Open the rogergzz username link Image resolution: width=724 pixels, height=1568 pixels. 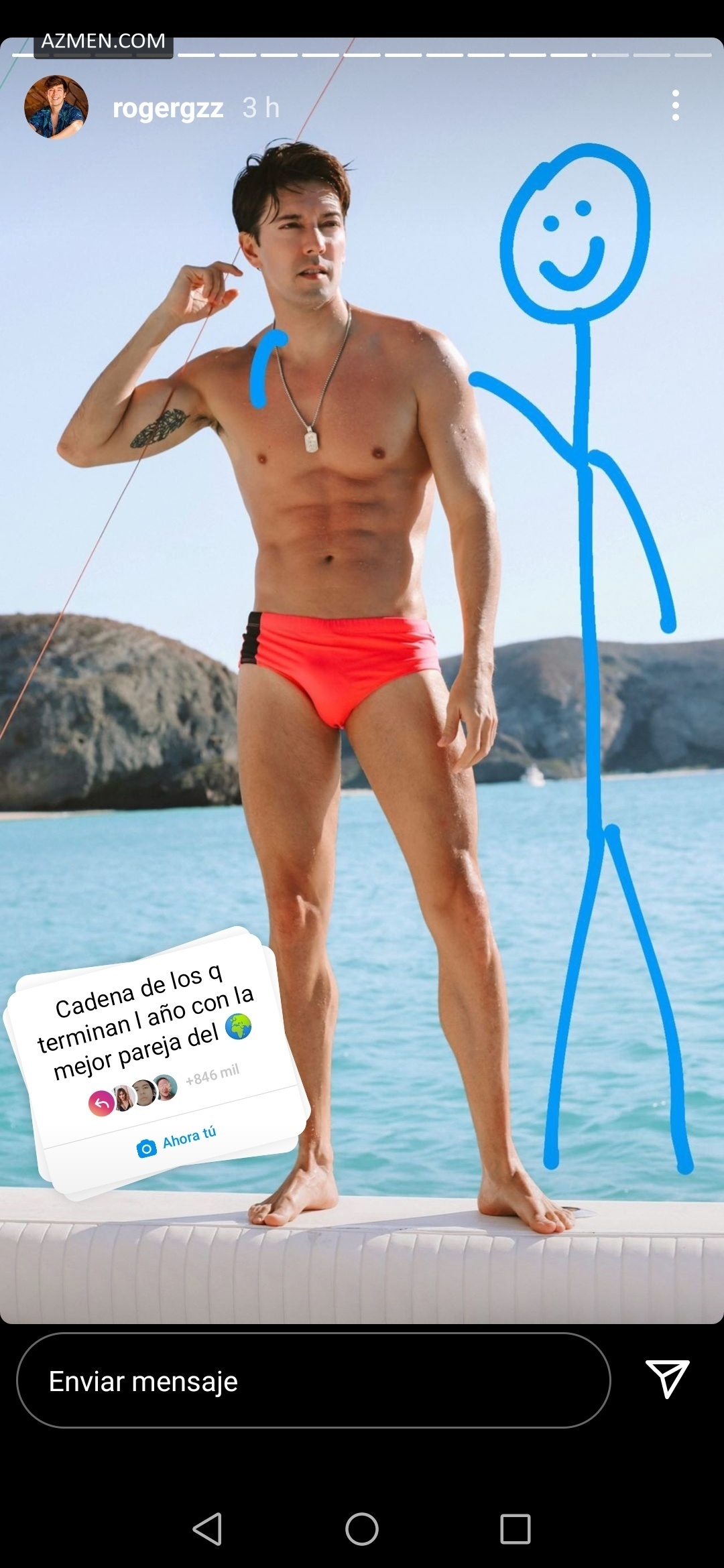pos(168,108)
